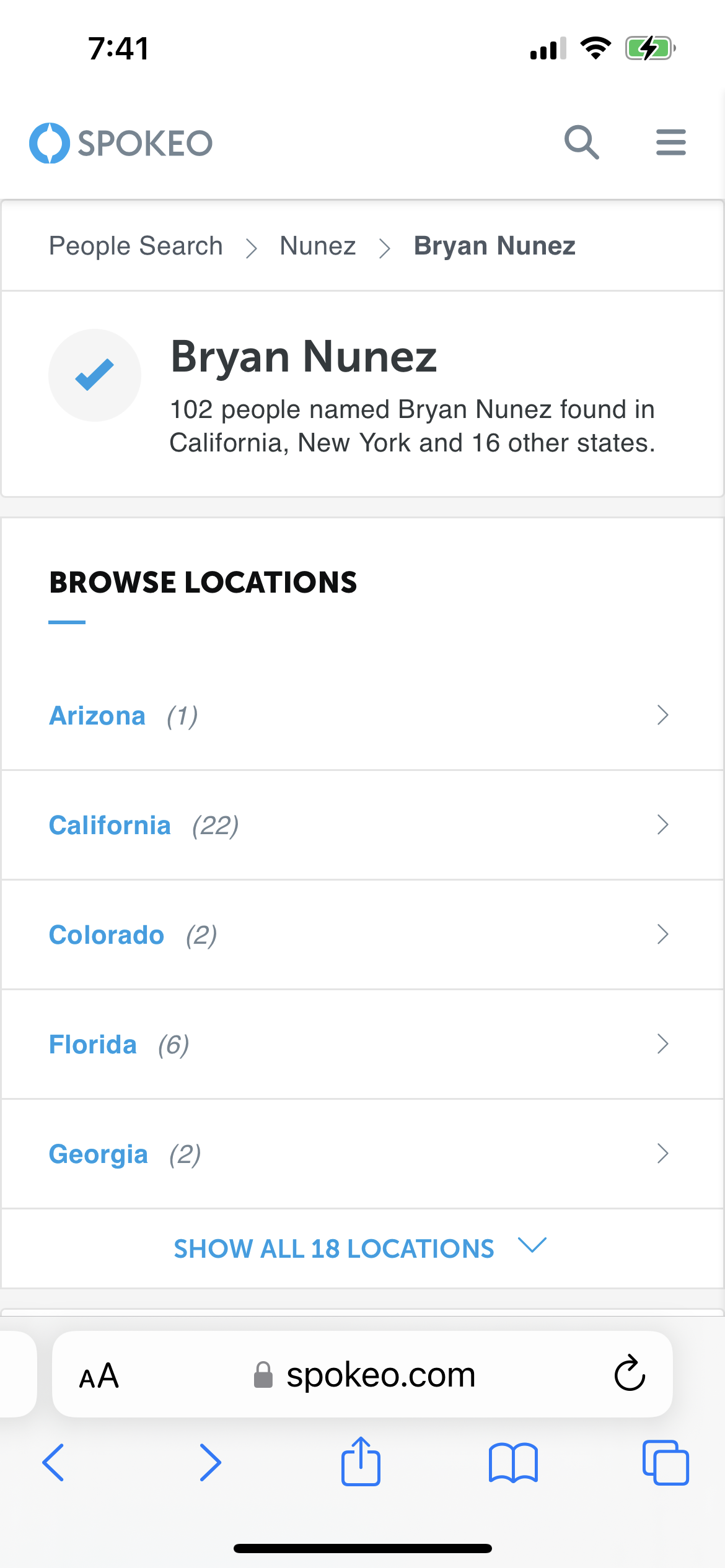Image resolution: width=725 pixels, height=1568 pixels.
Task: Go back in Safari
Action: [x=53, y=1463]
